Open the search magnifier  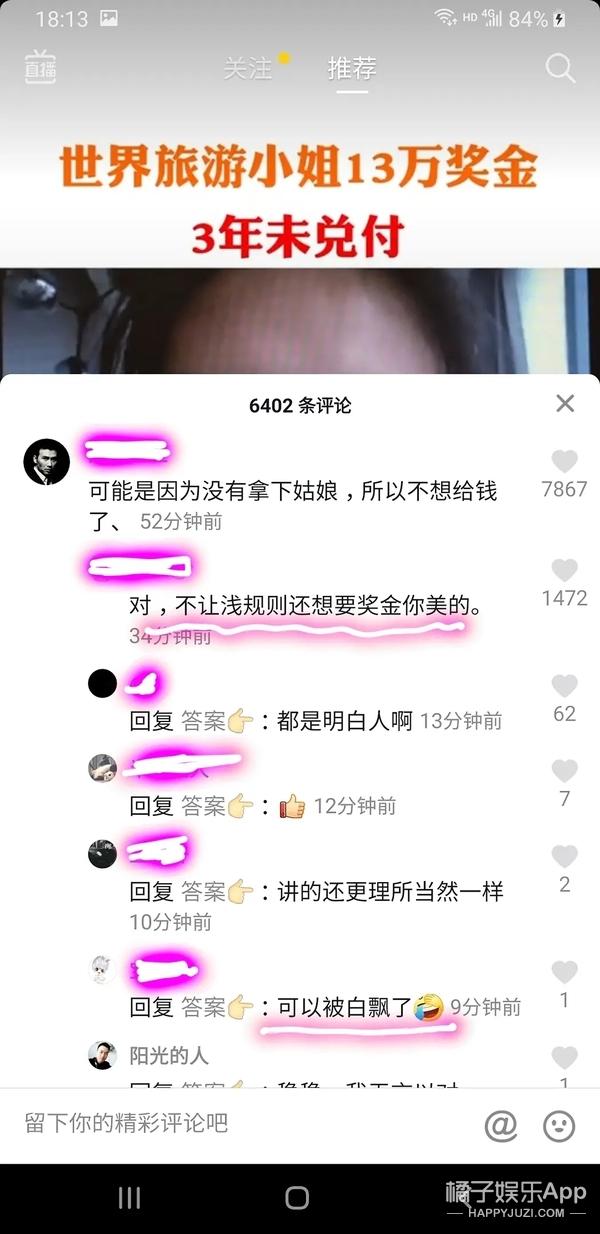pyautogui.click(x=560, y=68)
